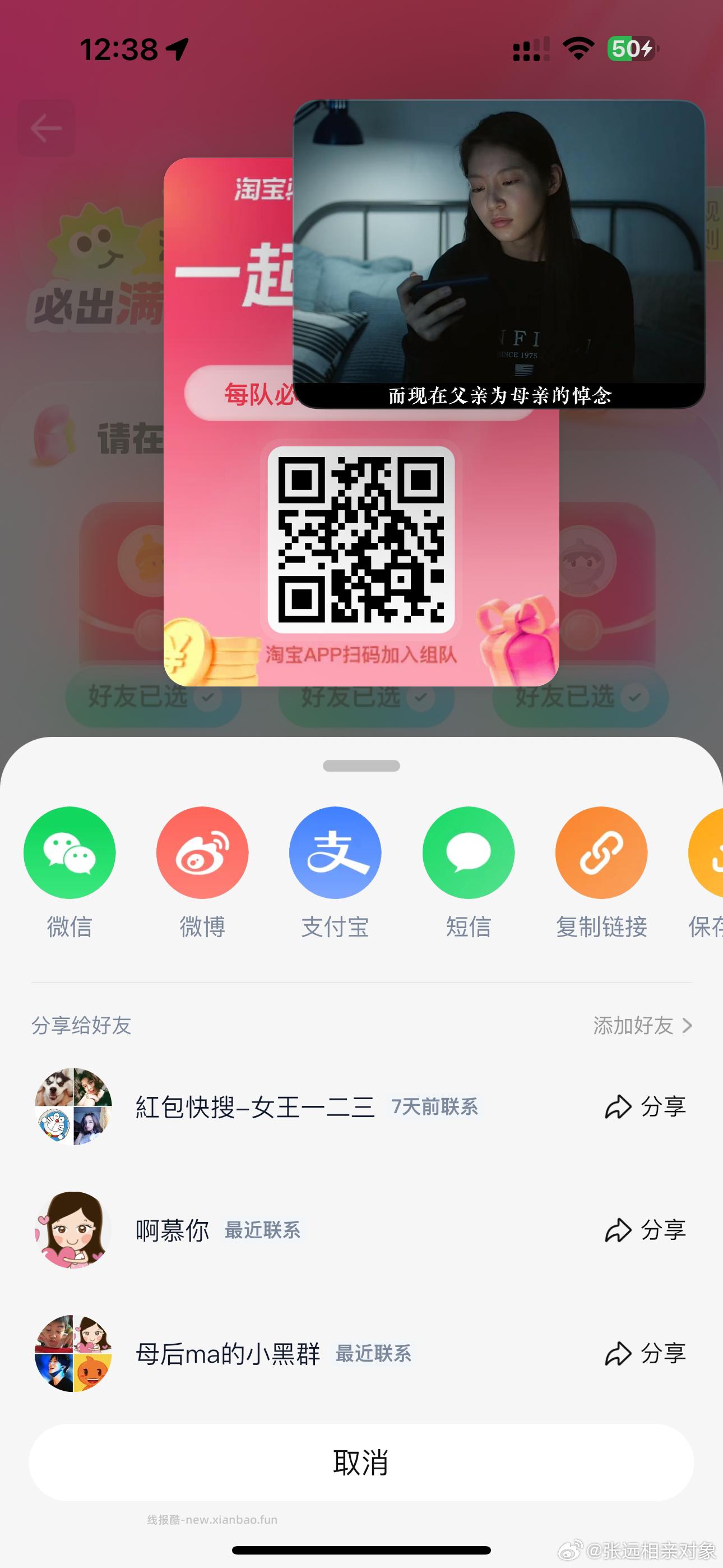723x1568 pixels.
Task: Select the Alipay (支付宝) share icon
Action: [335, 852]
